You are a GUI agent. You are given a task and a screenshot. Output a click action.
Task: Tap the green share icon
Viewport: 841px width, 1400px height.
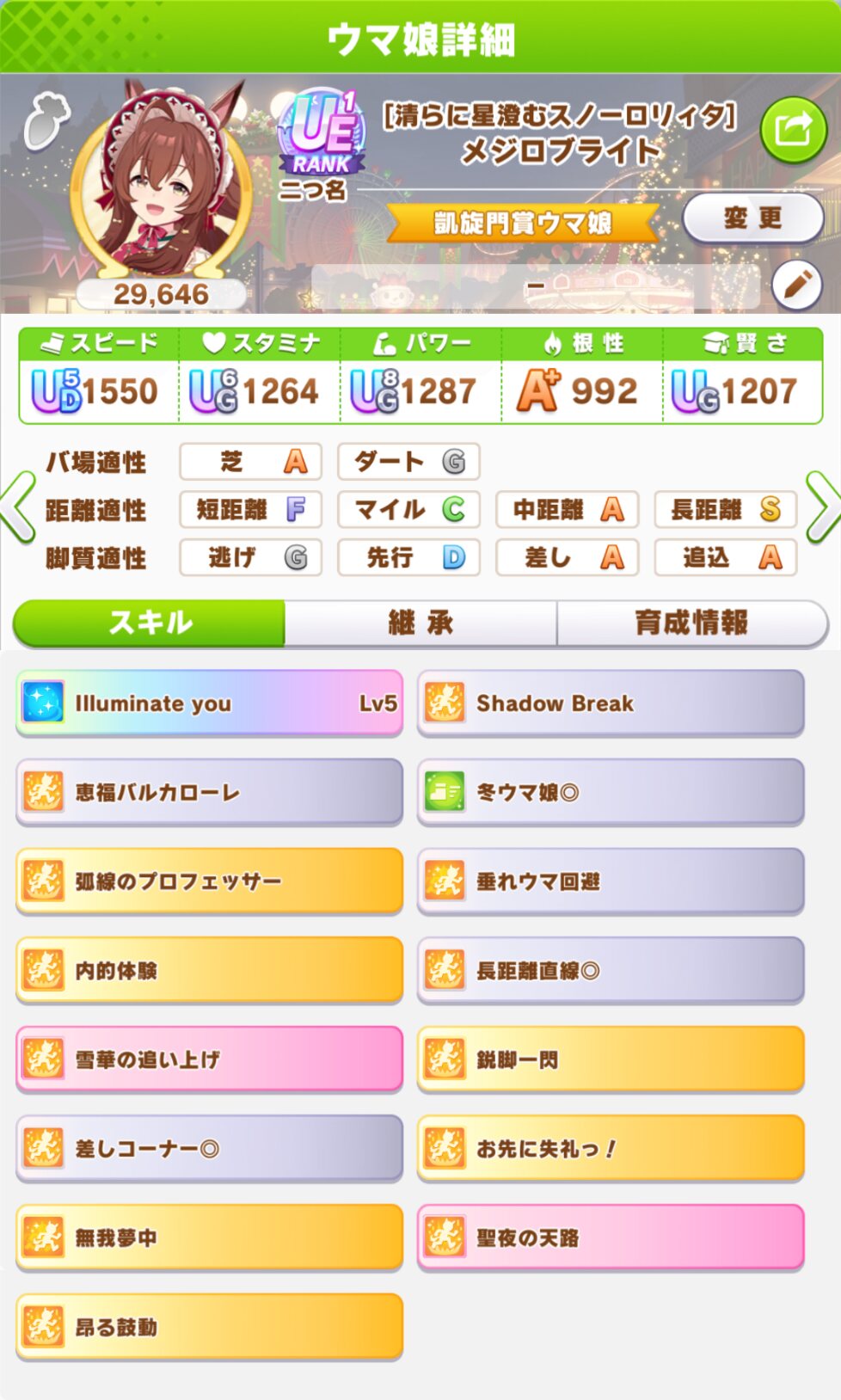pos(793,131)
